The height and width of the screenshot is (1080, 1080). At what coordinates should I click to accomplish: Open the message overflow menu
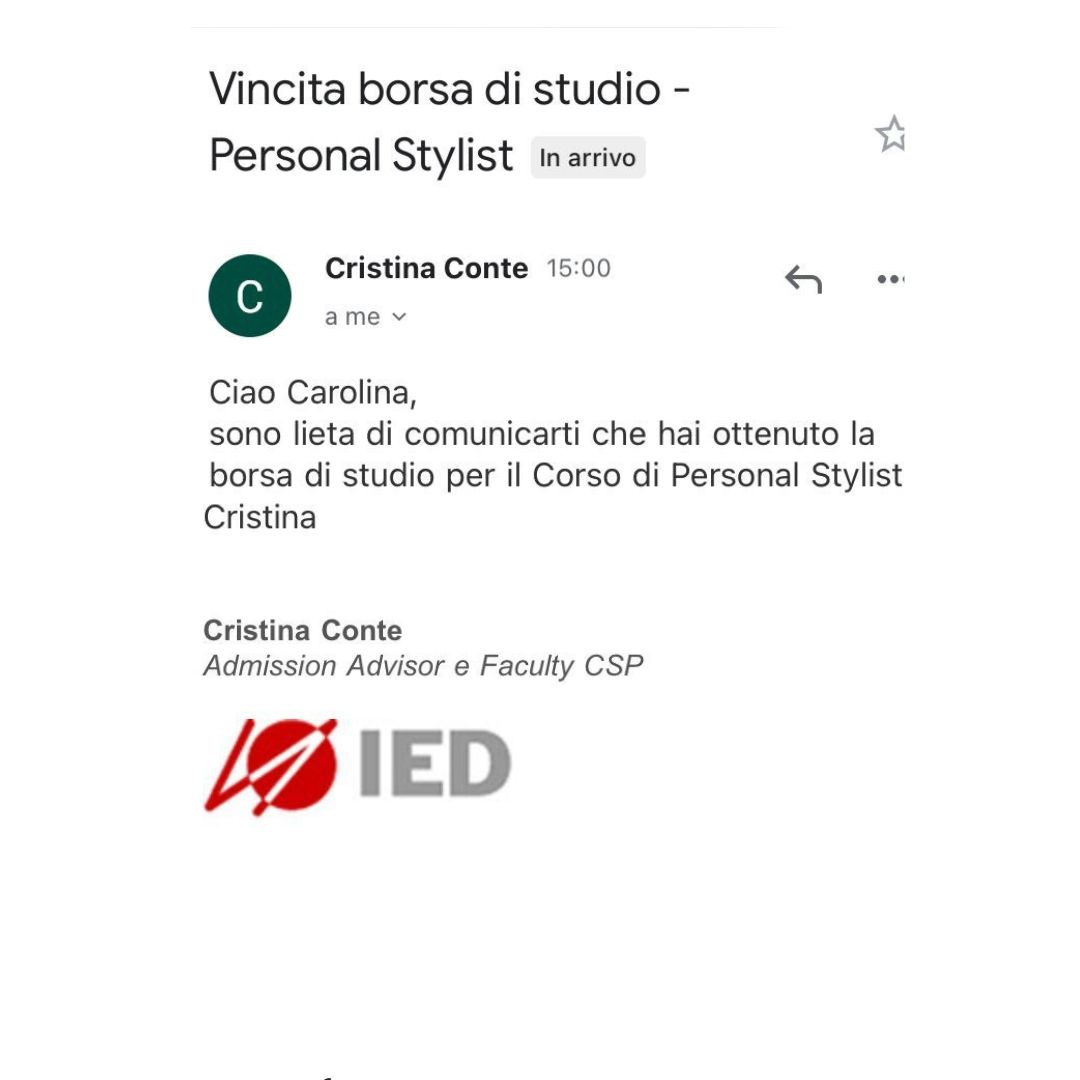pos(890,279)
